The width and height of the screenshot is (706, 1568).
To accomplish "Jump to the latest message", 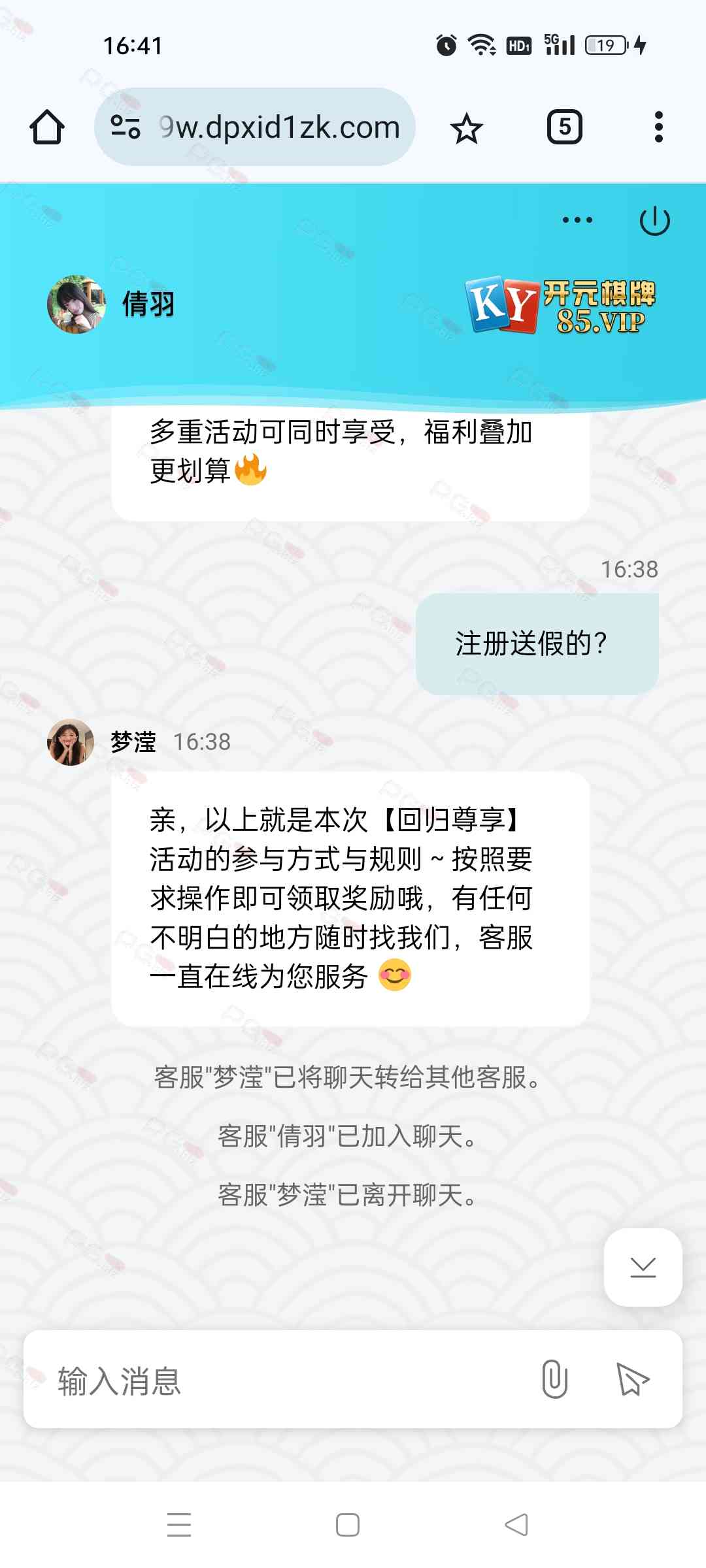I will coord(643,1267).
